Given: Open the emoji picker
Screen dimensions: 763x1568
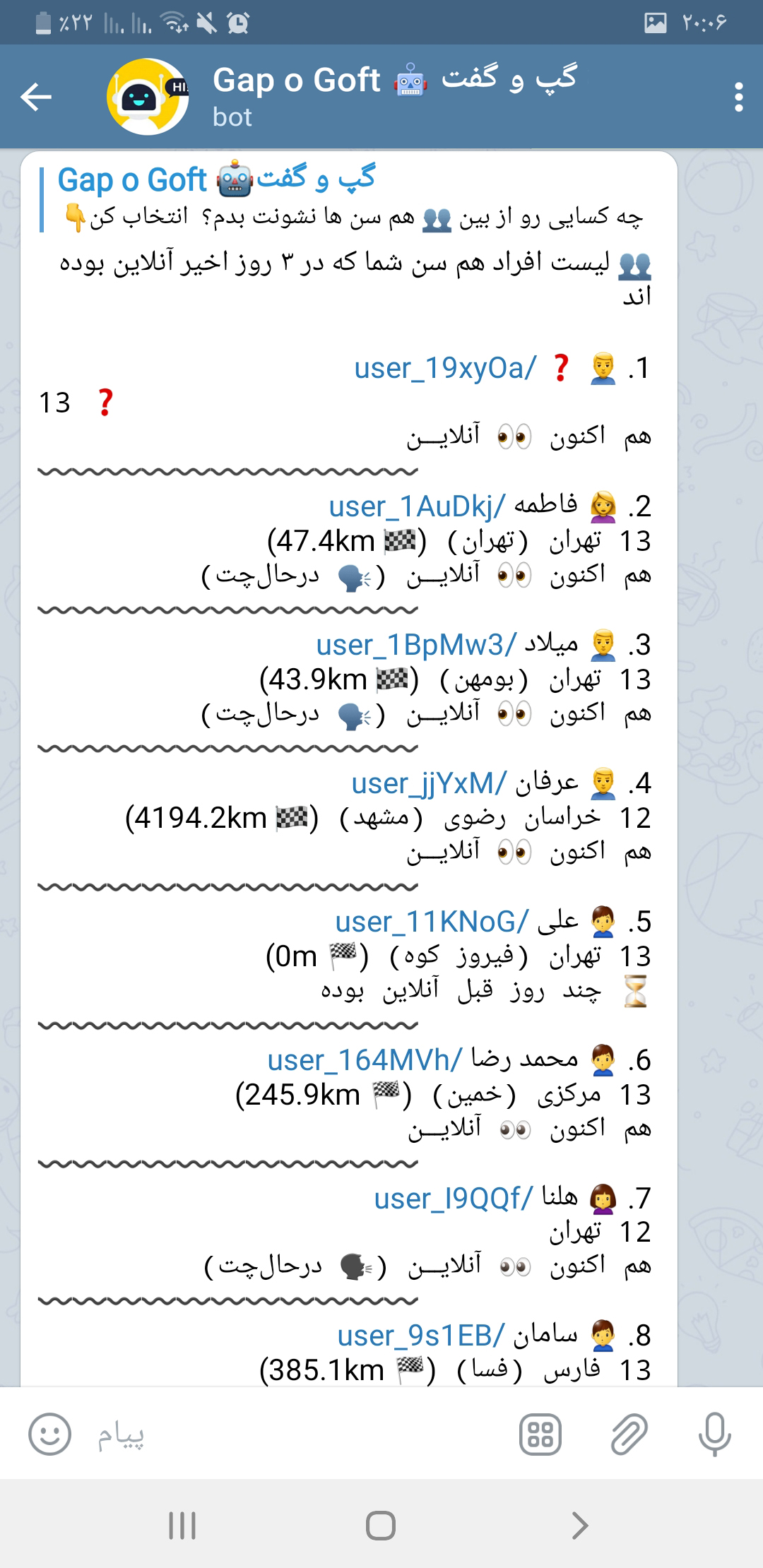Looking at the screenshot, I should point(49,1435).
